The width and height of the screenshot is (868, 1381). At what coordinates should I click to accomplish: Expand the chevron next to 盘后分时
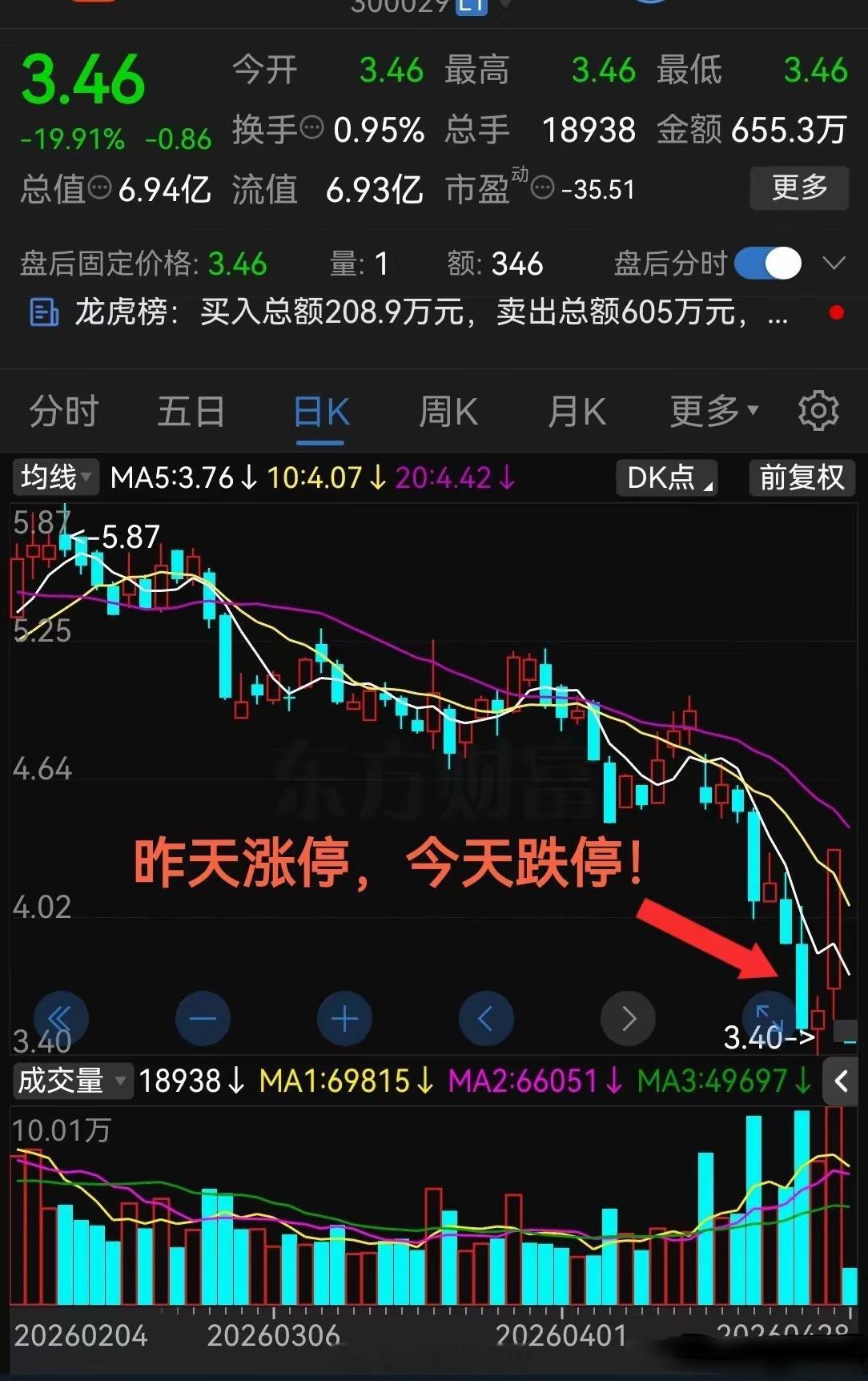pyautogui.click(x=833, y=263)
